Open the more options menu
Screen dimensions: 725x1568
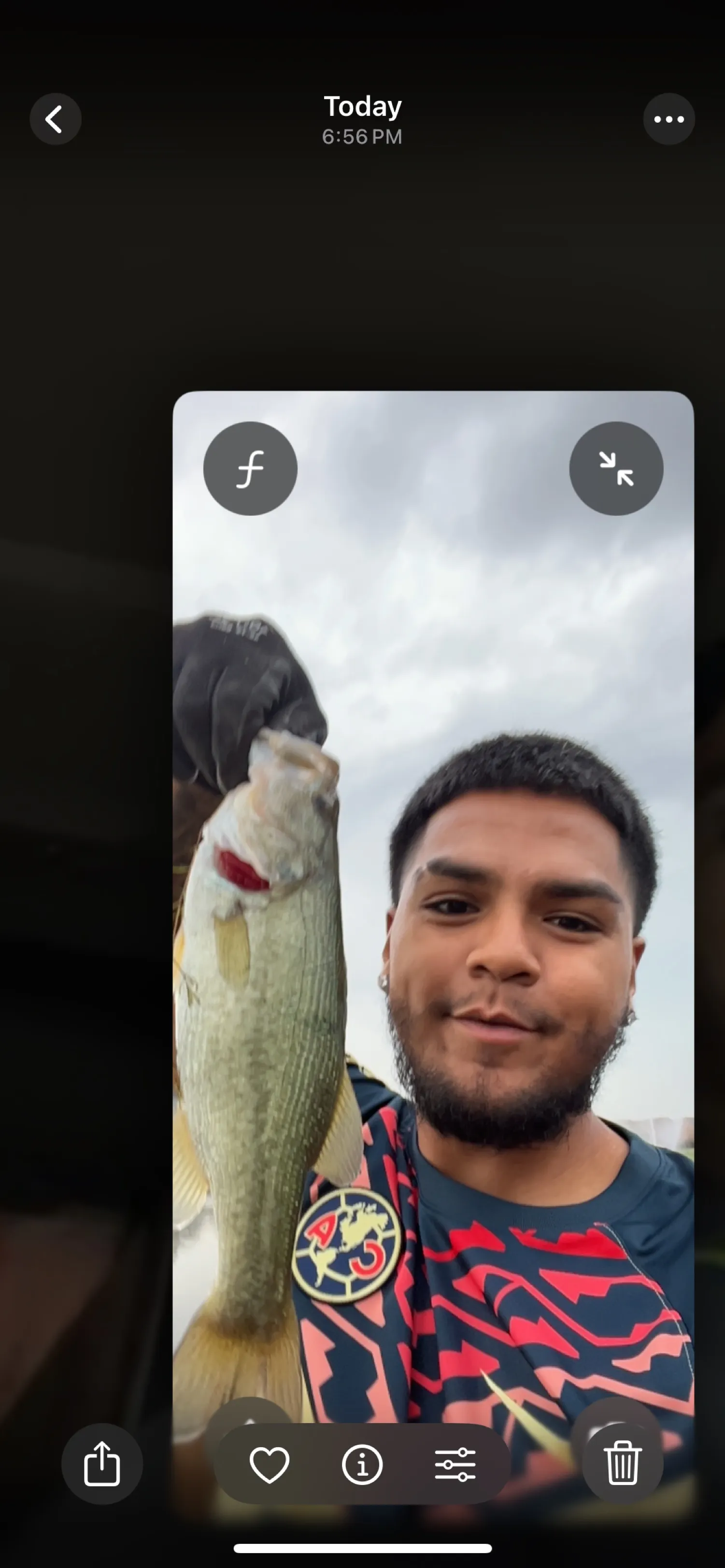[668, 119]
